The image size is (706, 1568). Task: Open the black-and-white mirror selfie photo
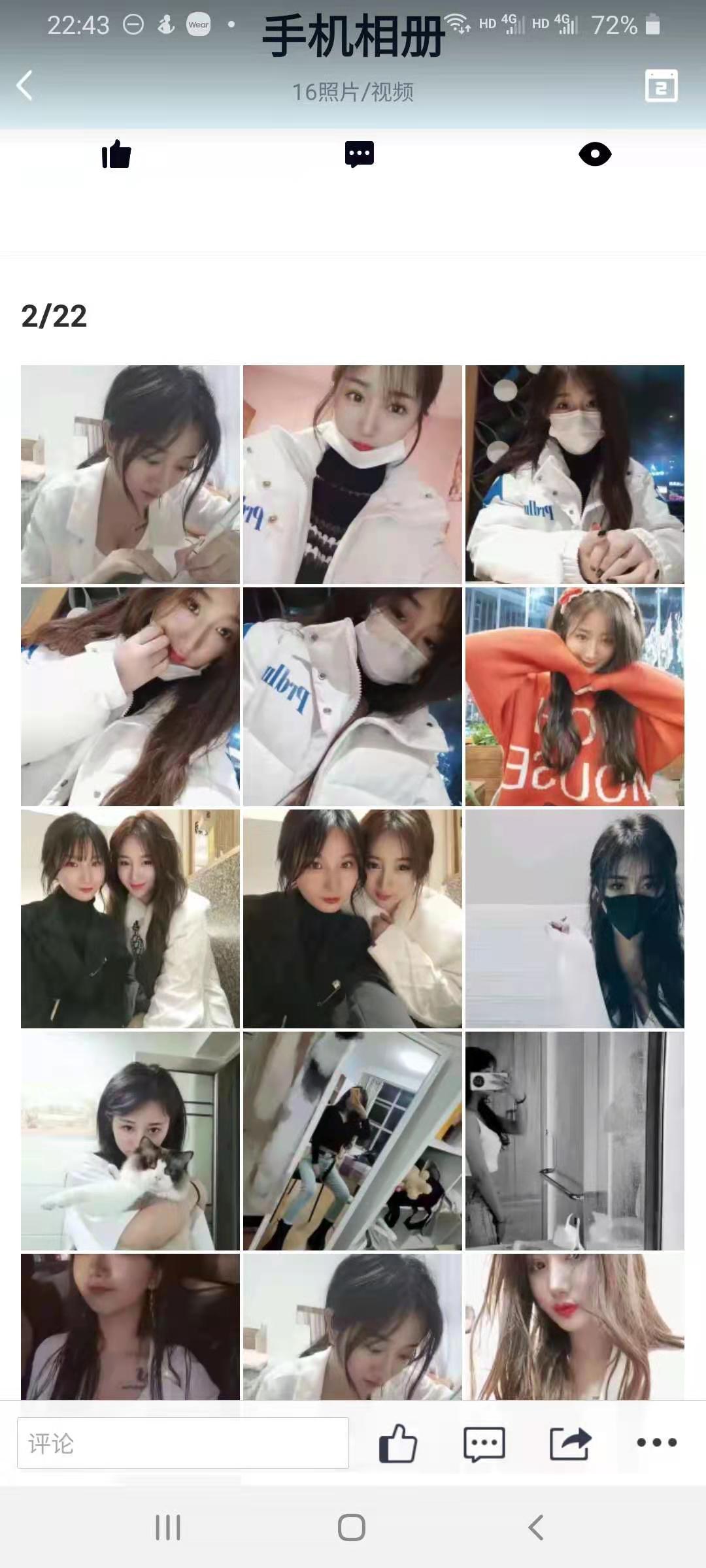575,1141
